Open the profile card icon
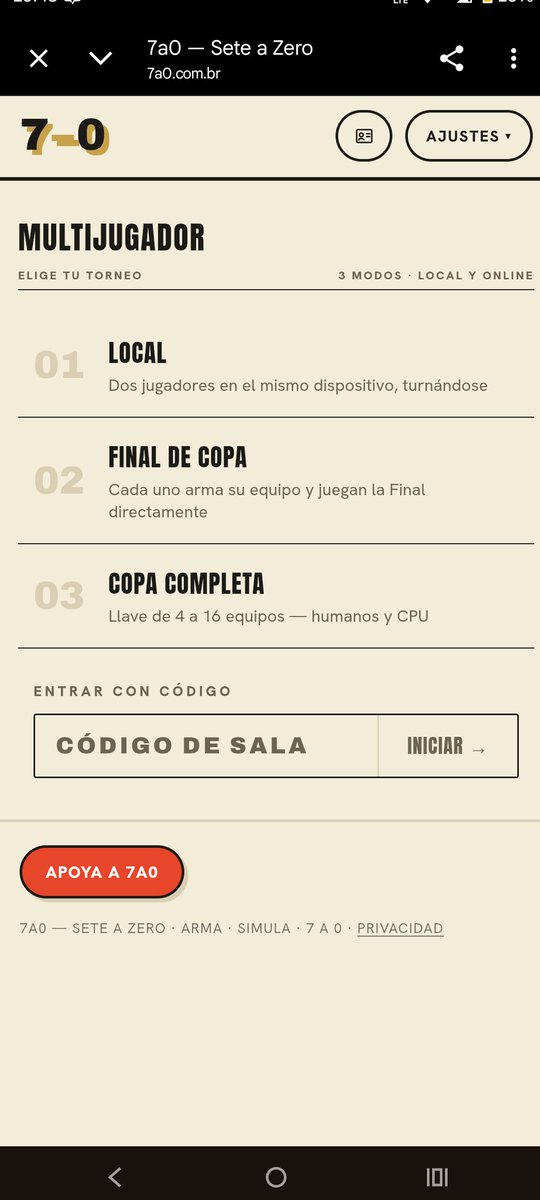 (364, 136)
